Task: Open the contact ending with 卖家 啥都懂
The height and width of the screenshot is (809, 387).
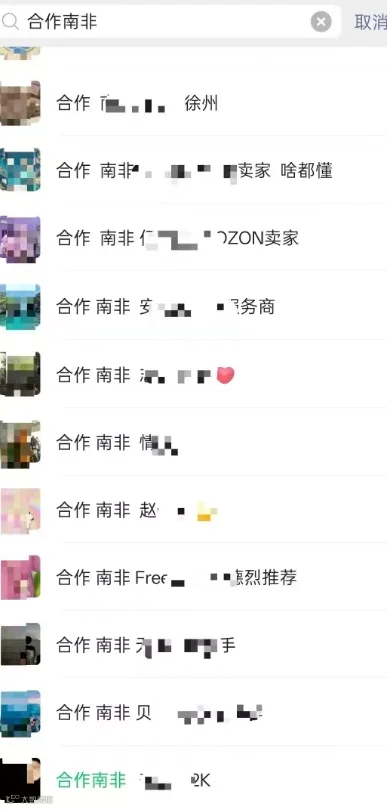Action: pos(194,170)
